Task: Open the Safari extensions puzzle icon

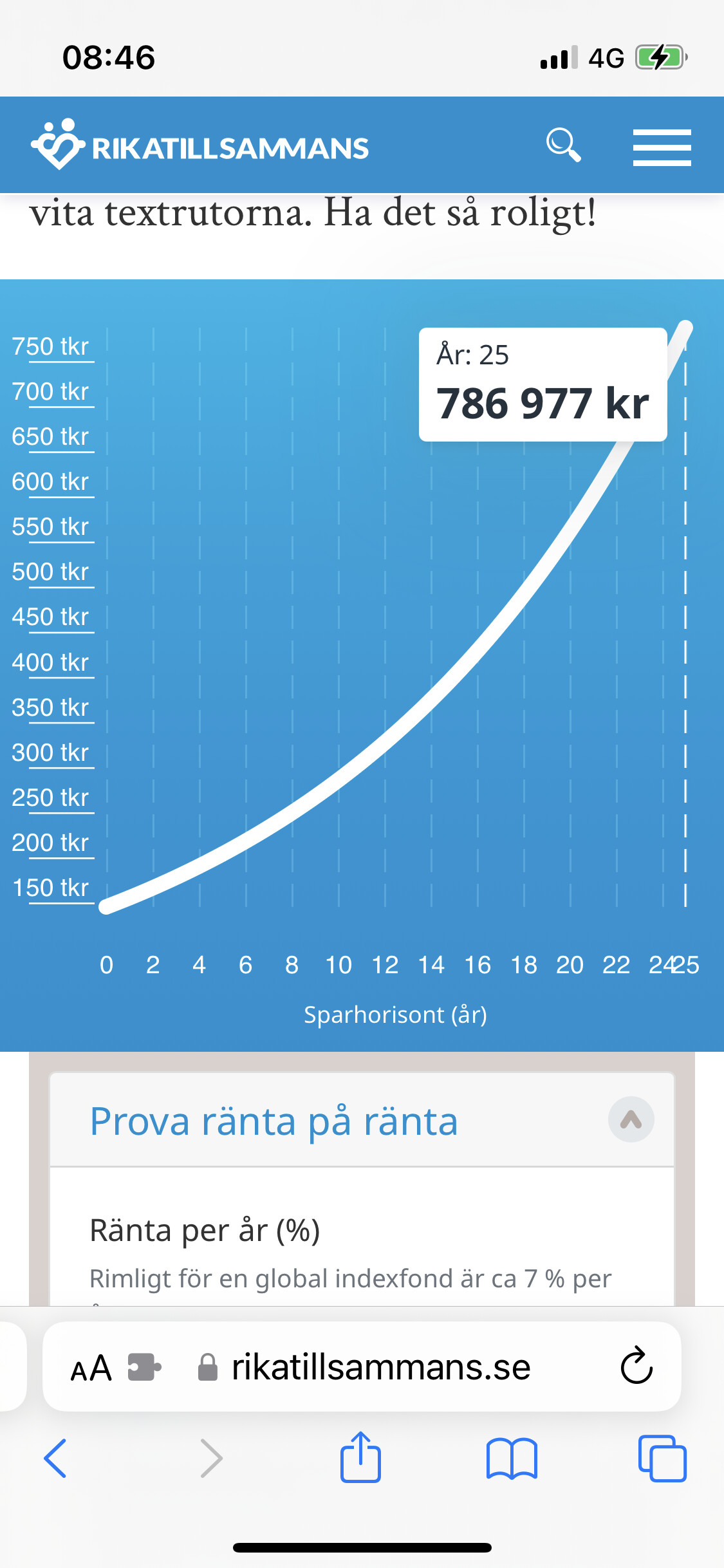Action: tap(144, 1367)
